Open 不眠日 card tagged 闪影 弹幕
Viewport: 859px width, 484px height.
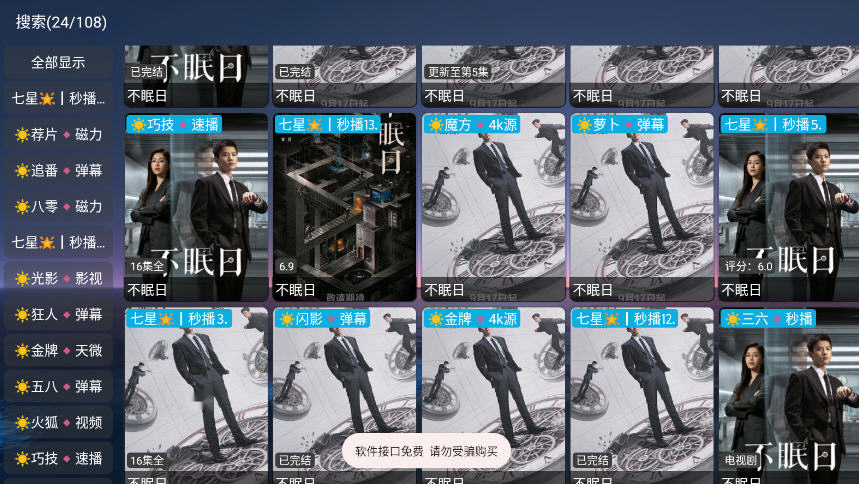(344, 395)
